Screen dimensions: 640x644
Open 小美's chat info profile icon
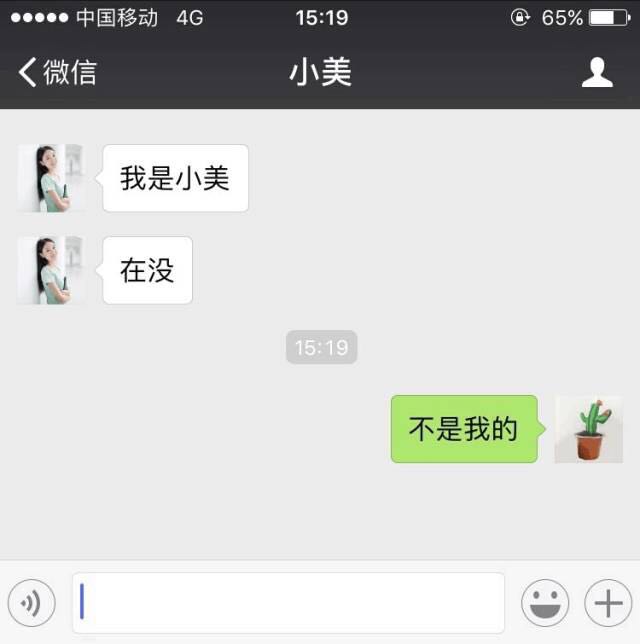click(597, 72)
